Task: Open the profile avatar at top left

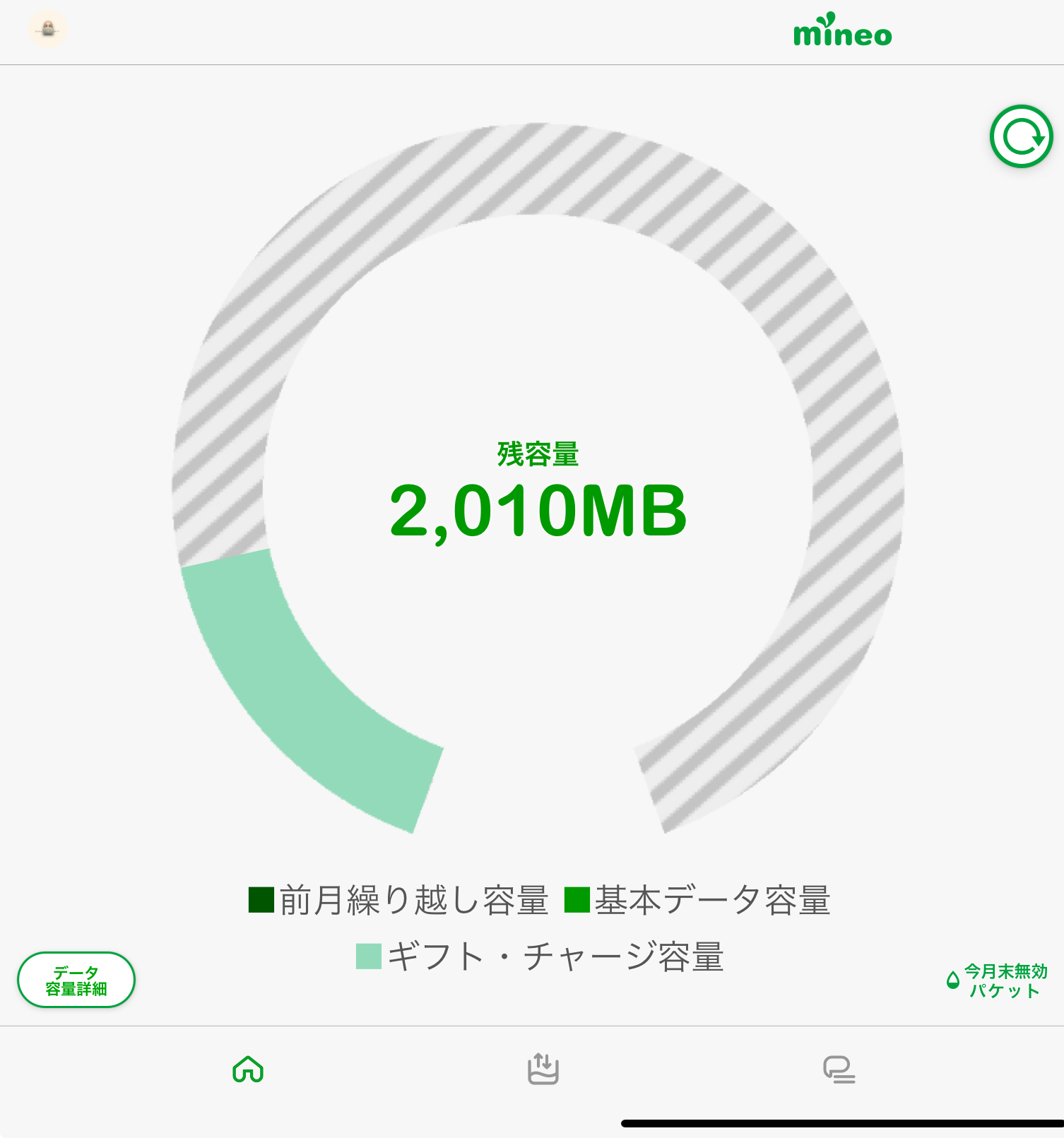Action: pos(48,30)
